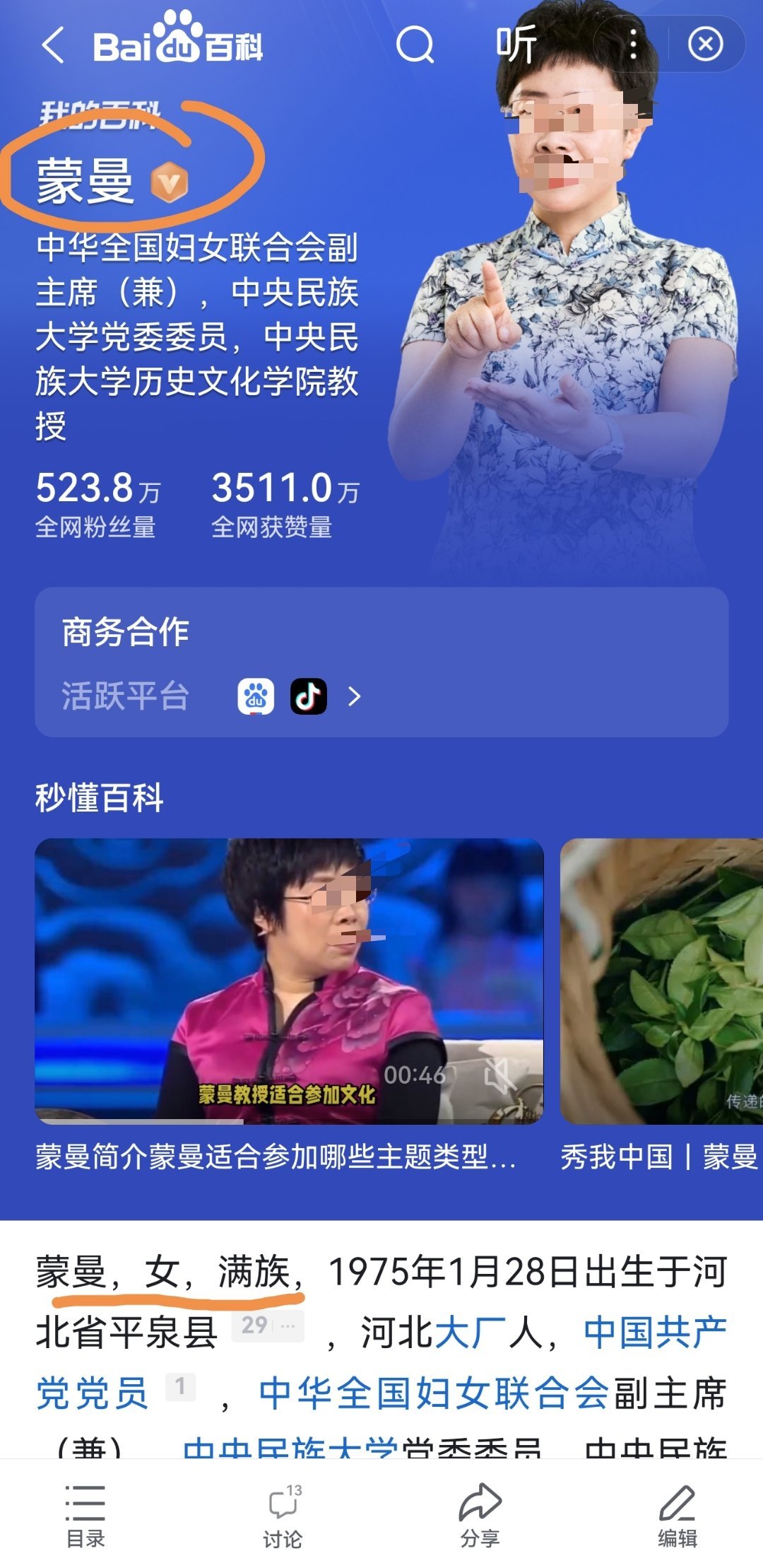Expand active platforms with the right chevron
Viewport: 763px width, 1568px height.
point(353,696)
